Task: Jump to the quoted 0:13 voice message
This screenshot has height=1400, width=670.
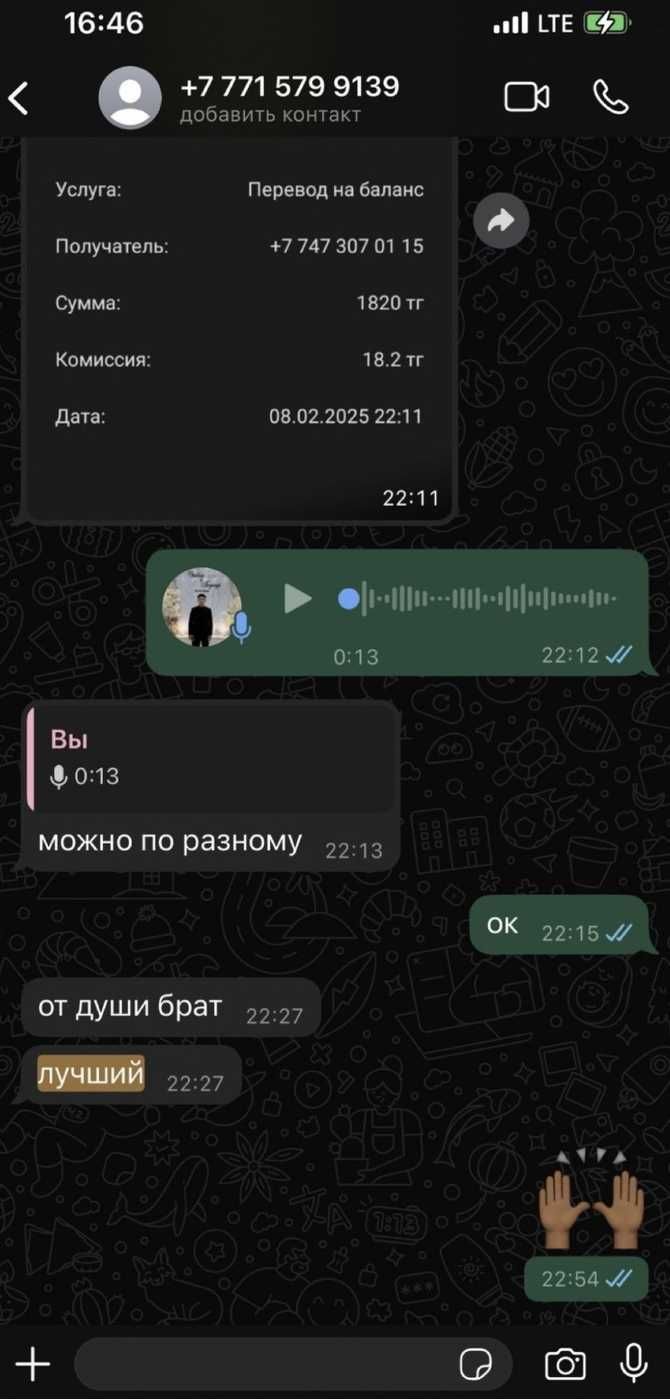Action: point(212,757)
